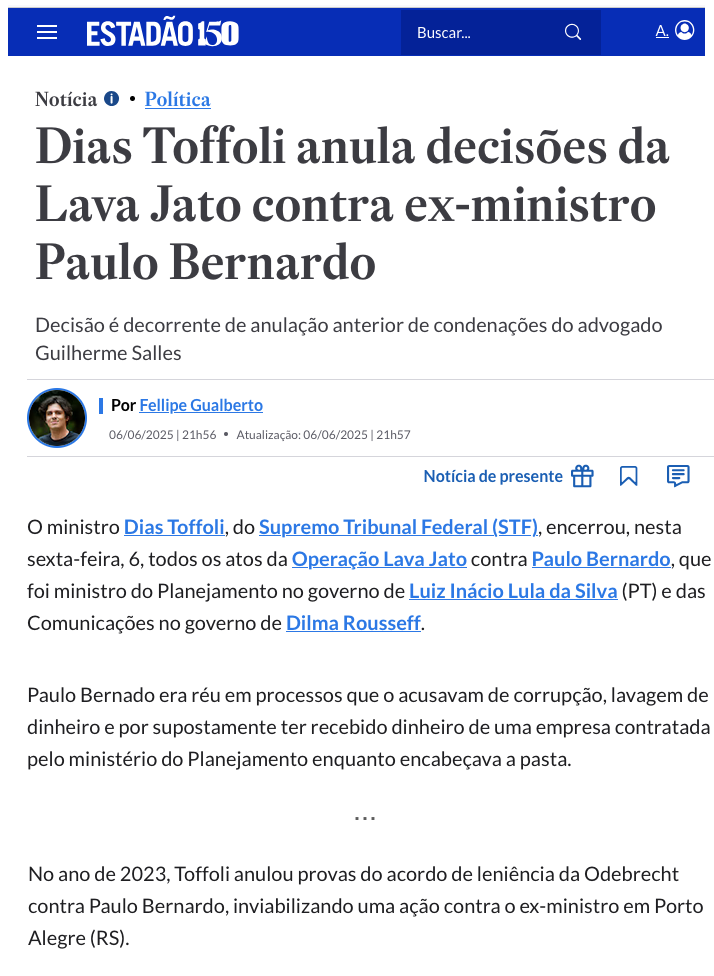Open the Política section link
This screenshot has width=714, height=976.
(x=177, y=99)
